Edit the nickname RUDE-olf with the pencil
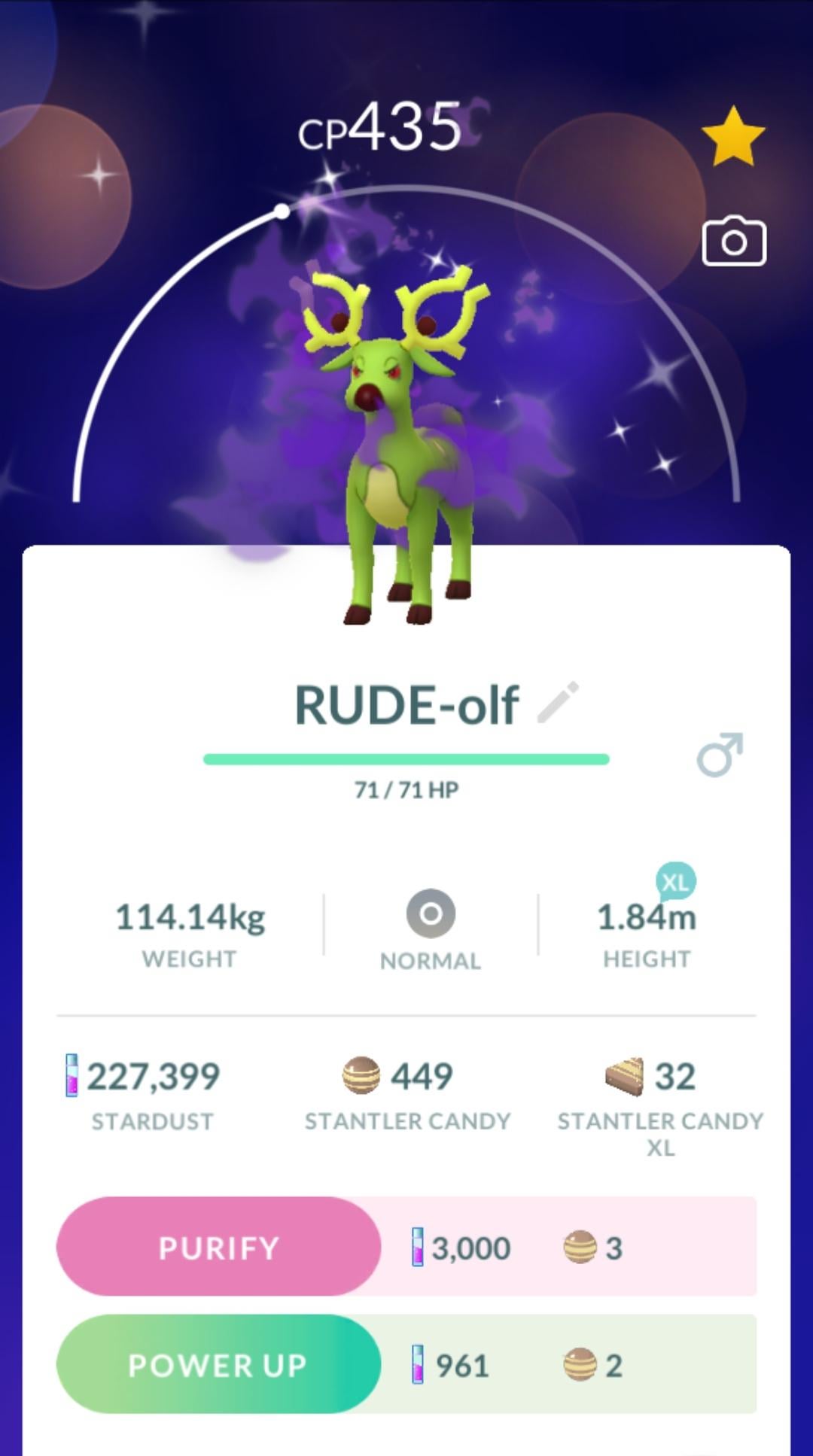Screen dimensions: 813x1456 (x=558, y=703)
